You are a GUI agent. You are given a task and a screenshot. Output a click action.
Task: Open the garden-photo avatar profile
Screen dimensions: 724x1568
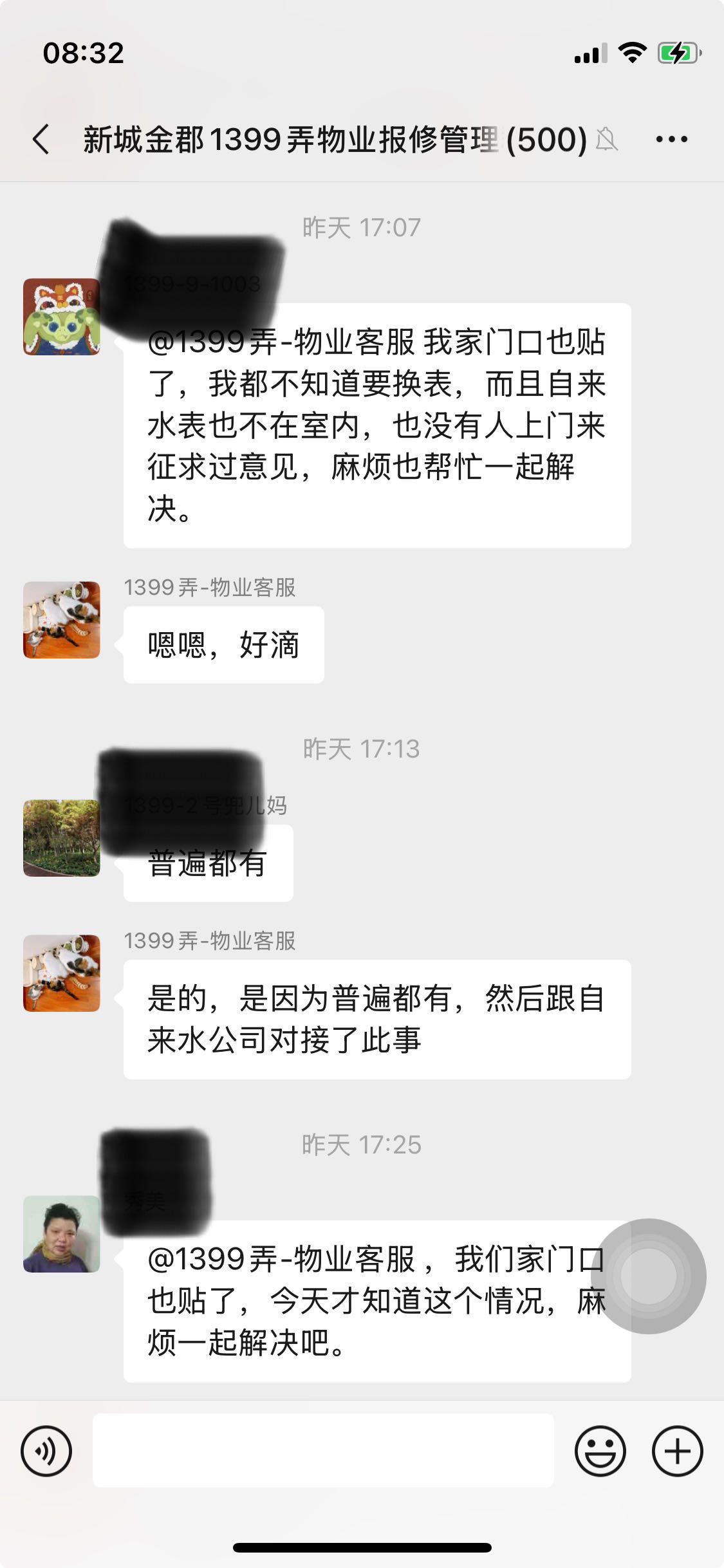pyautogui.click(x=62, y=838)
